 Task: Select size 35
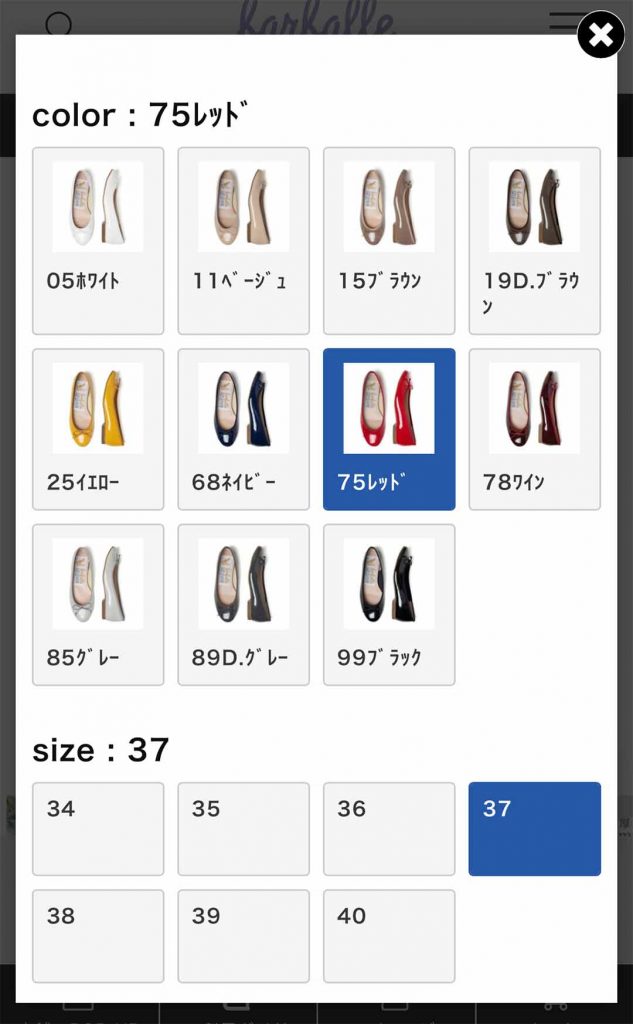point(244,829)
